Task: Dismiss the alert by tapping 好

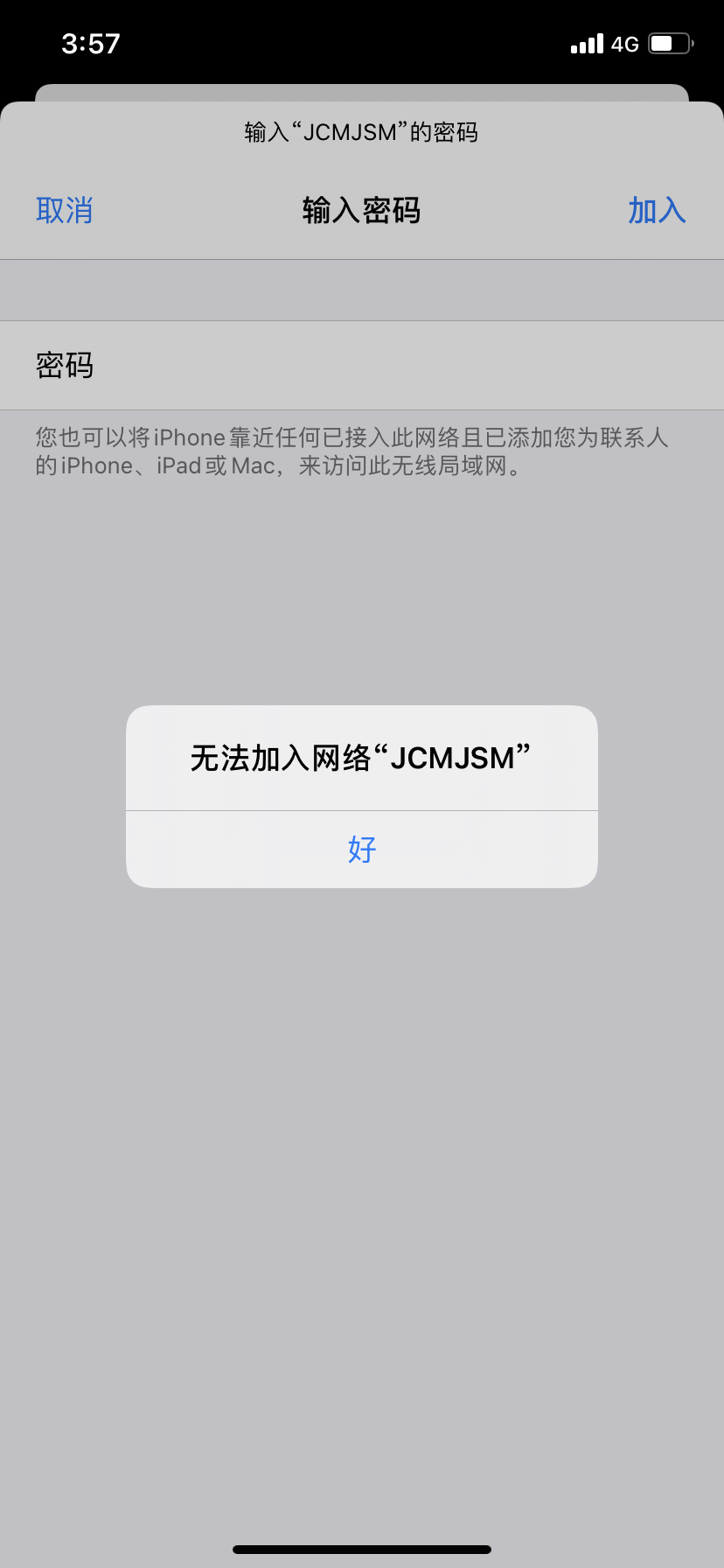Action: [361, 849]
